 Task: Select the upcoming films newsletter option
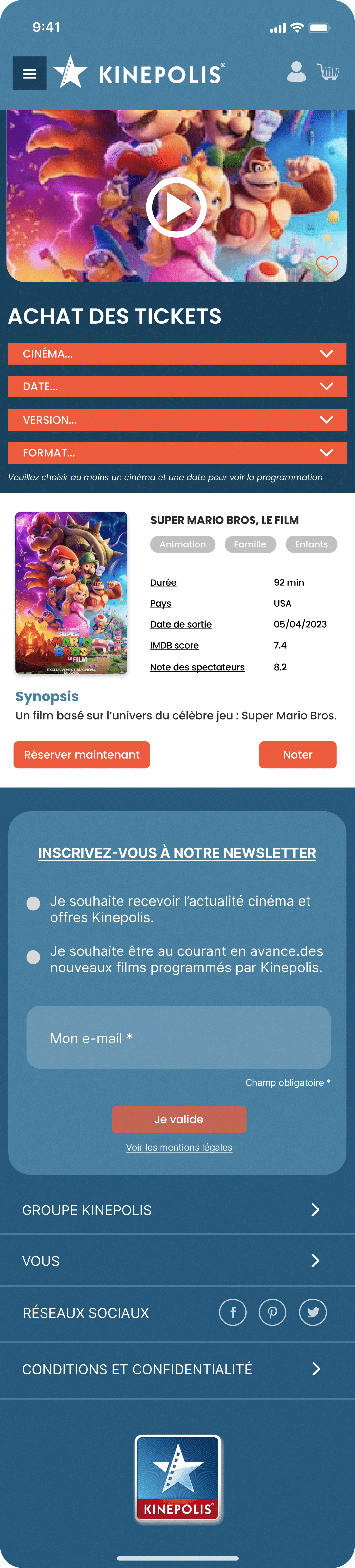[33, 957]
